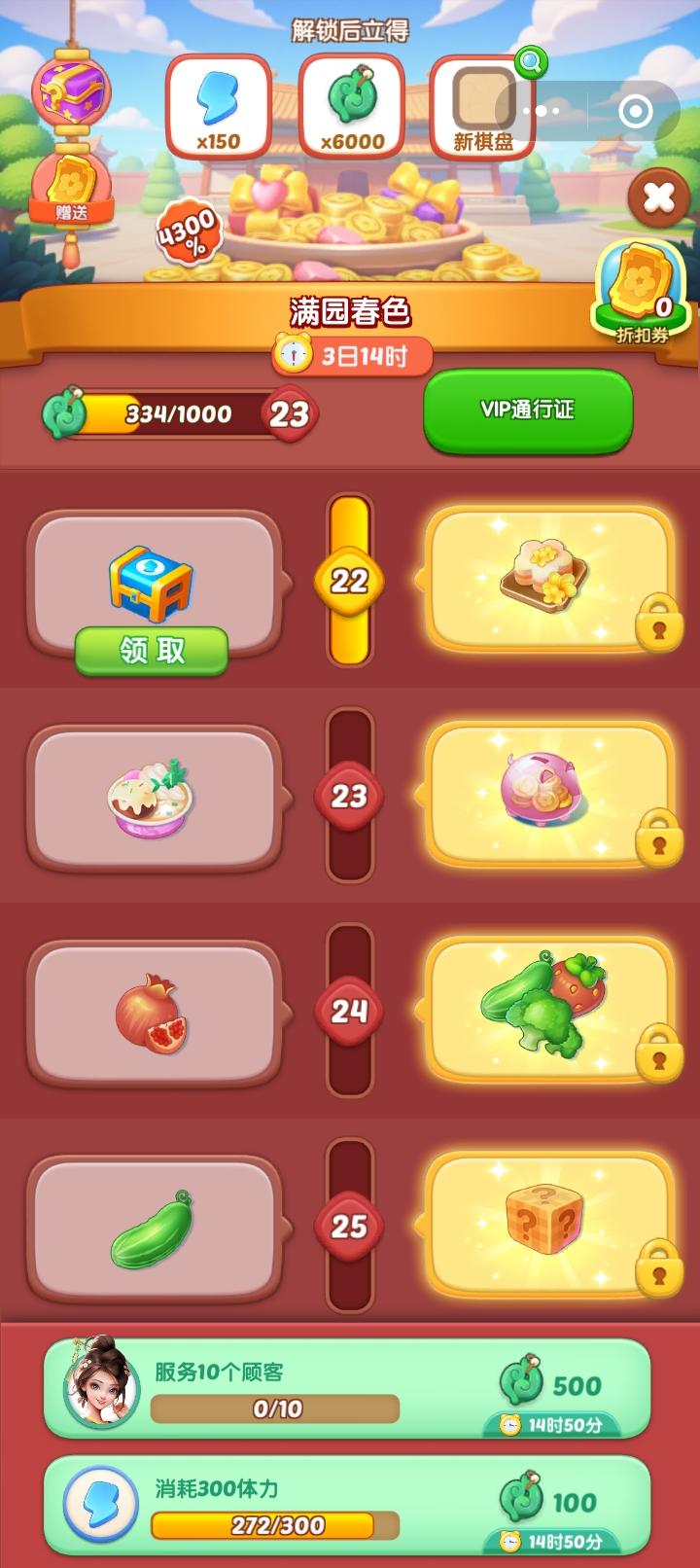Open the three-dot mini program menu
700x1568 pixels.
click(541, 111)
